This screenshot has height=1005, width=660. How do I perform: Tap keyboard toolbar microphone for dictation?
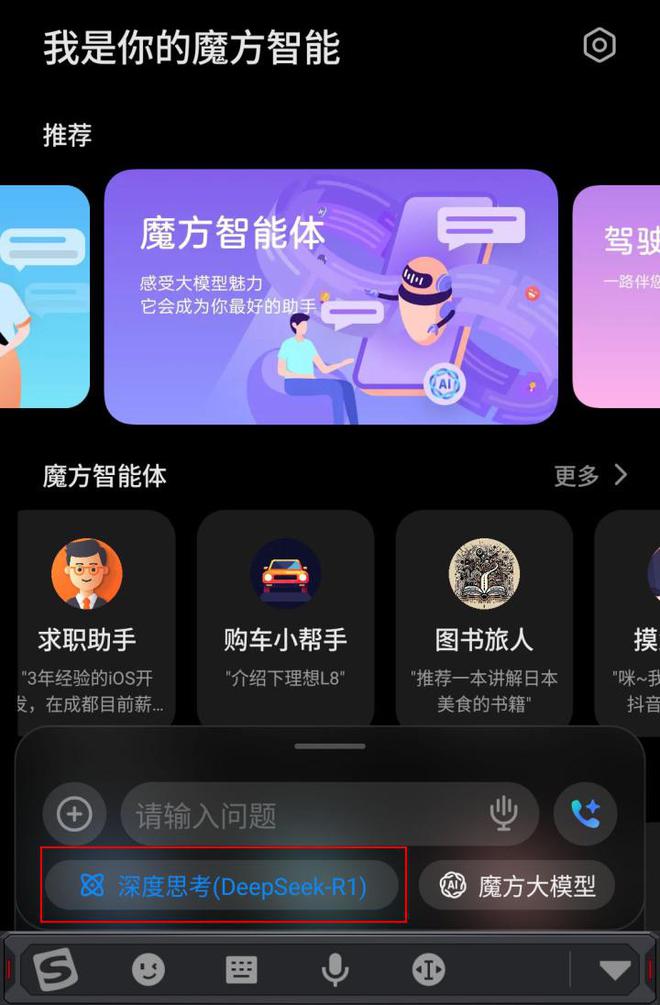coord(334,969)
